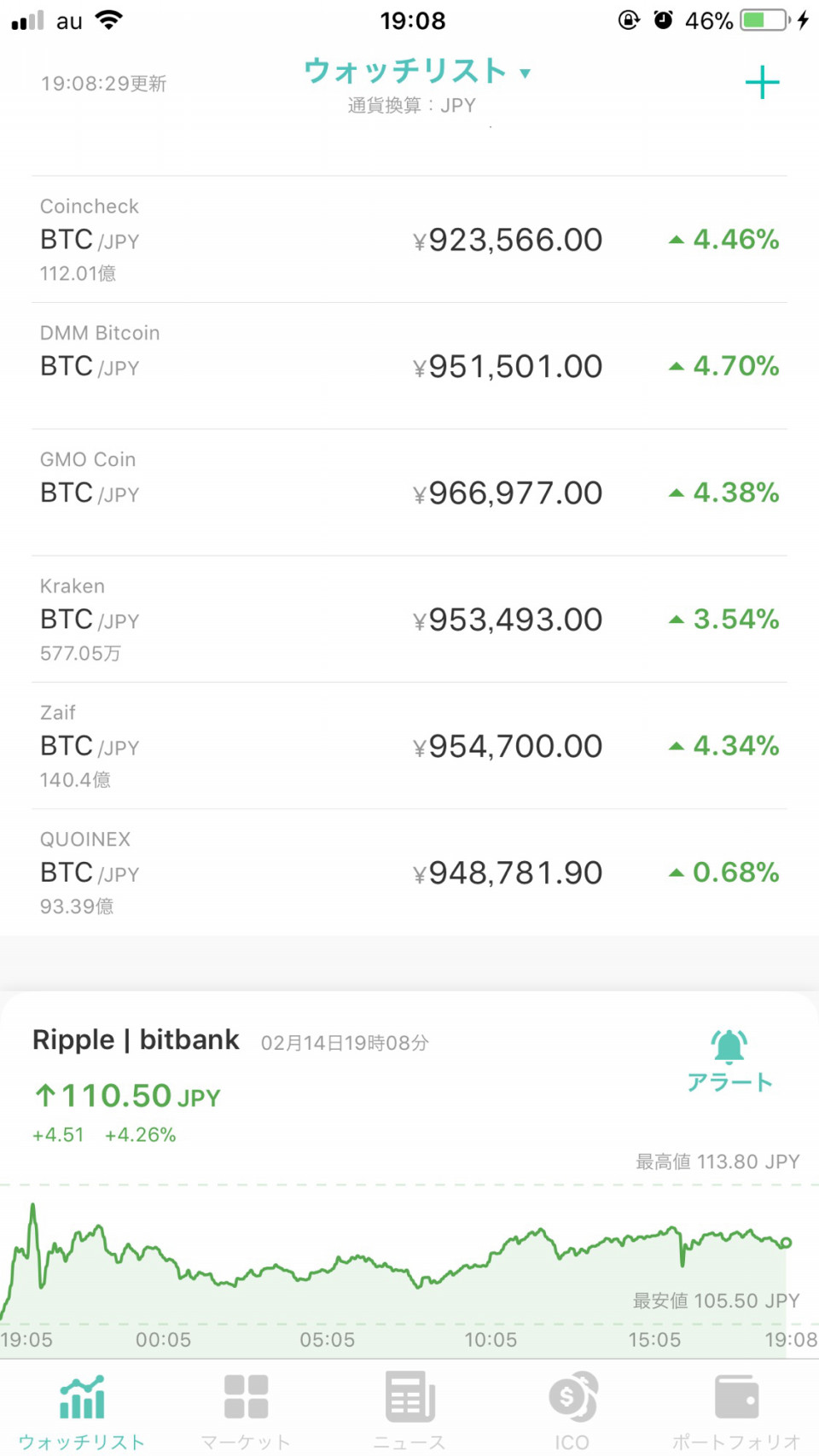The image size is (819, 1456).
Task: Open the ポートフォリオ tab
Action: (736, 1410)
